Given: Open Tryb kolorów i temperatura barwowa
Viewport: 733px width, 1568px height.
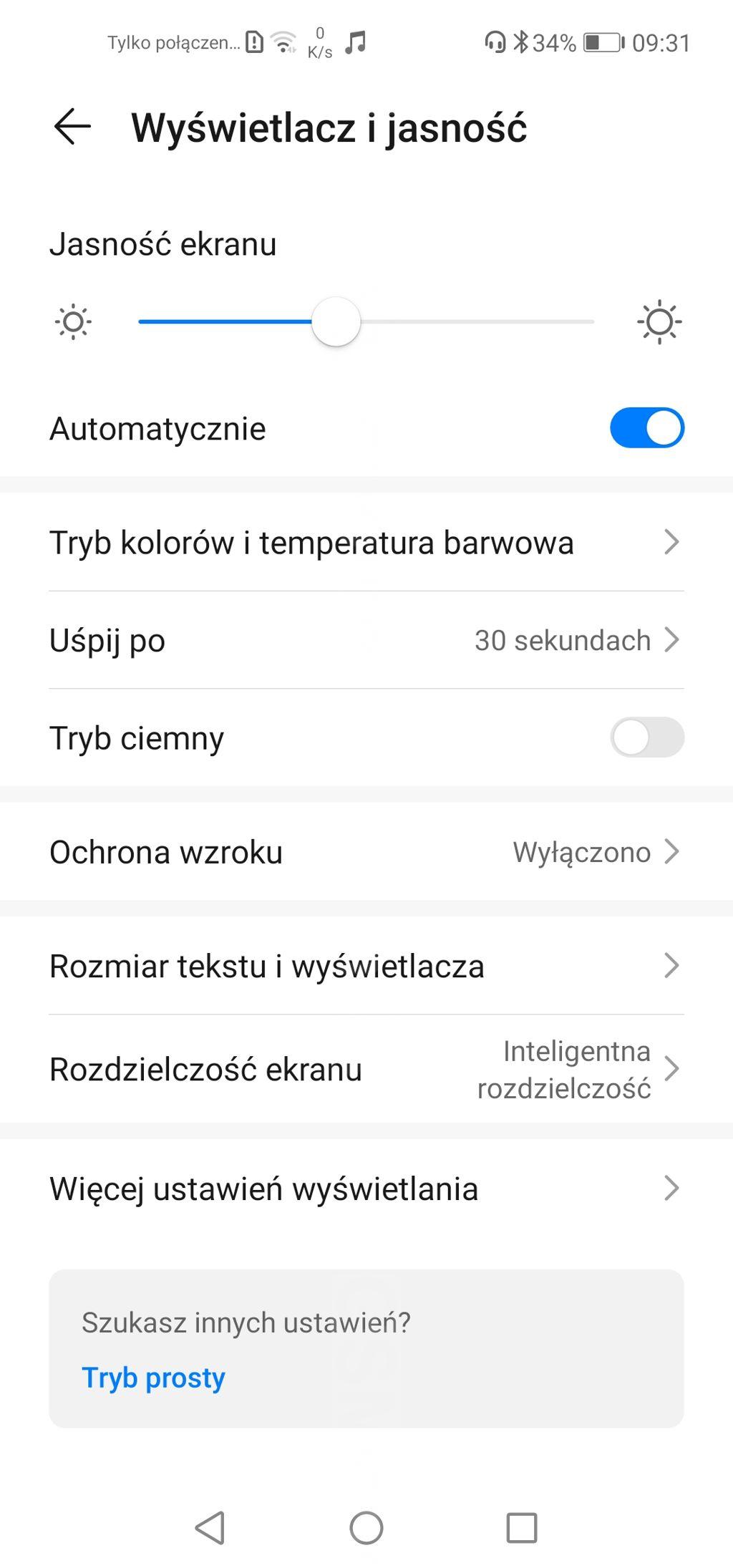Looking at the screenshot, I should (366, 543).
